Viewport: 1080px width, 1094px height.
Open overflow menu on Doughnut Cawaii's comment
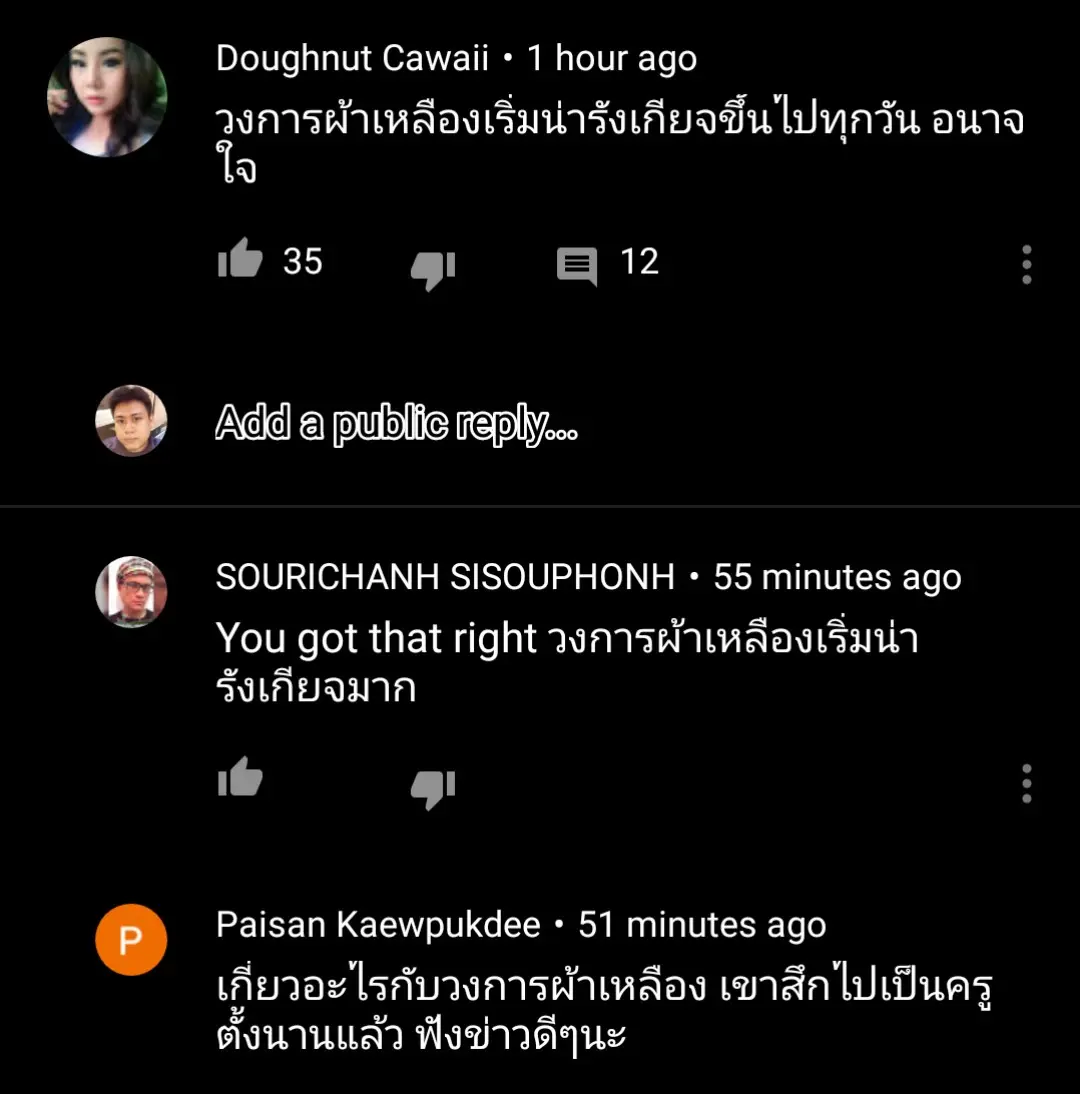coord(1026,265)
